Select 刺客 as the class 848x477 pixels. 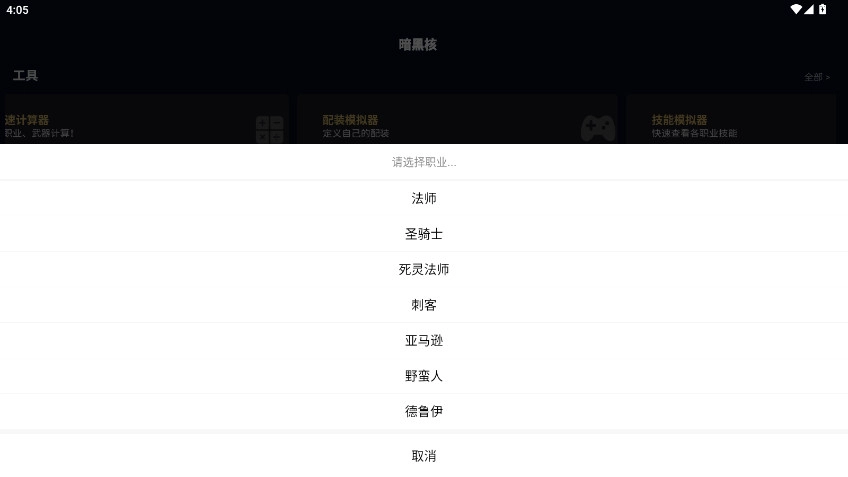click(424, 305)
